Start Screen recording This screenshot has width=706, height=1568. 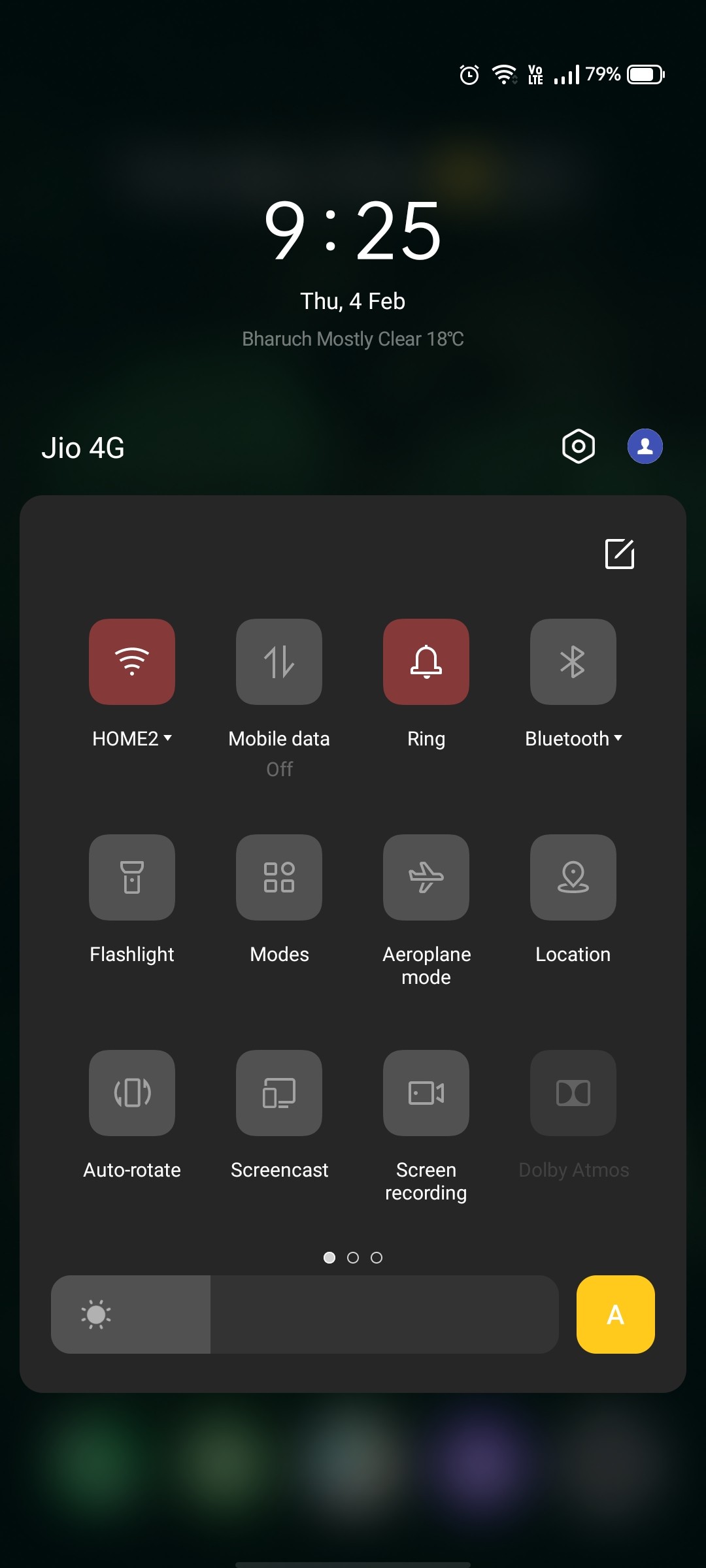point(426,1093)
